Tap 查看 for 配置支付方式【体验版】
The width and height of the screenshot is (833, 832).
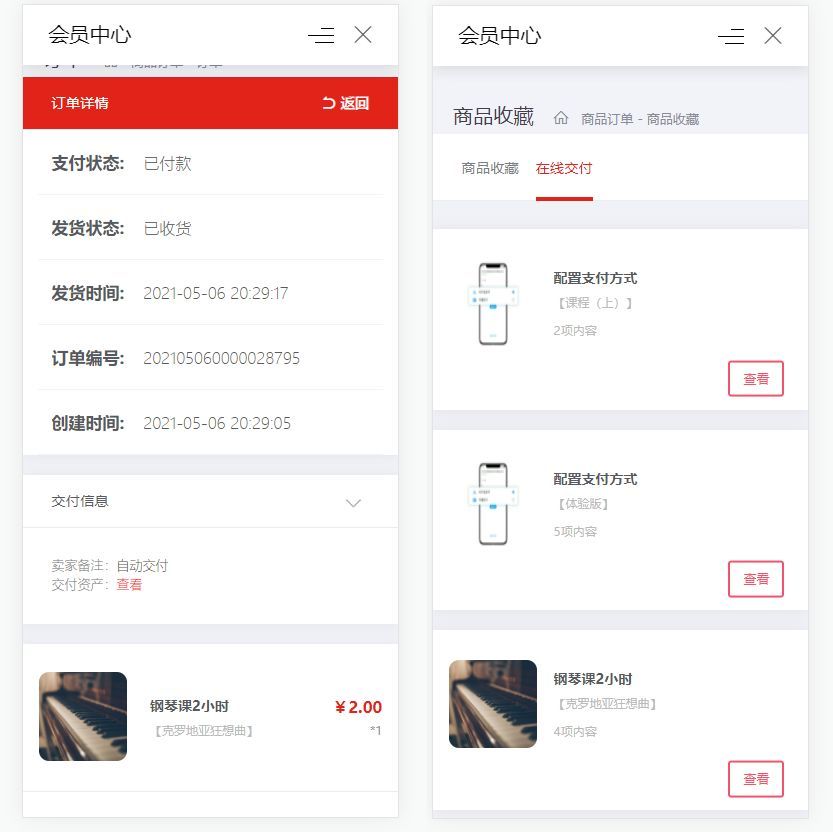756,579
